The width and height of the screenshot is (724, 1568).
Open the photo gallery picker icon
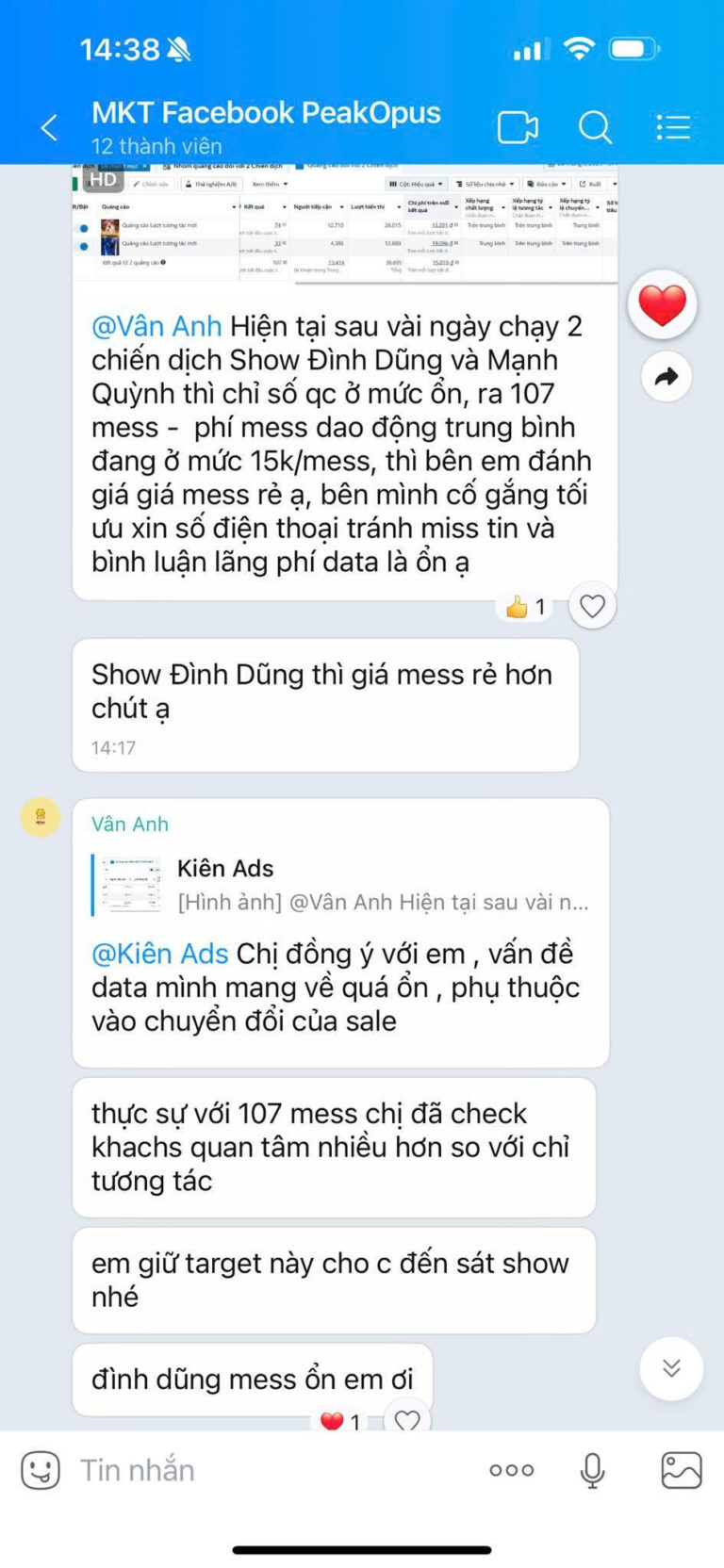pyautogui.click(x=680, y=1468)
